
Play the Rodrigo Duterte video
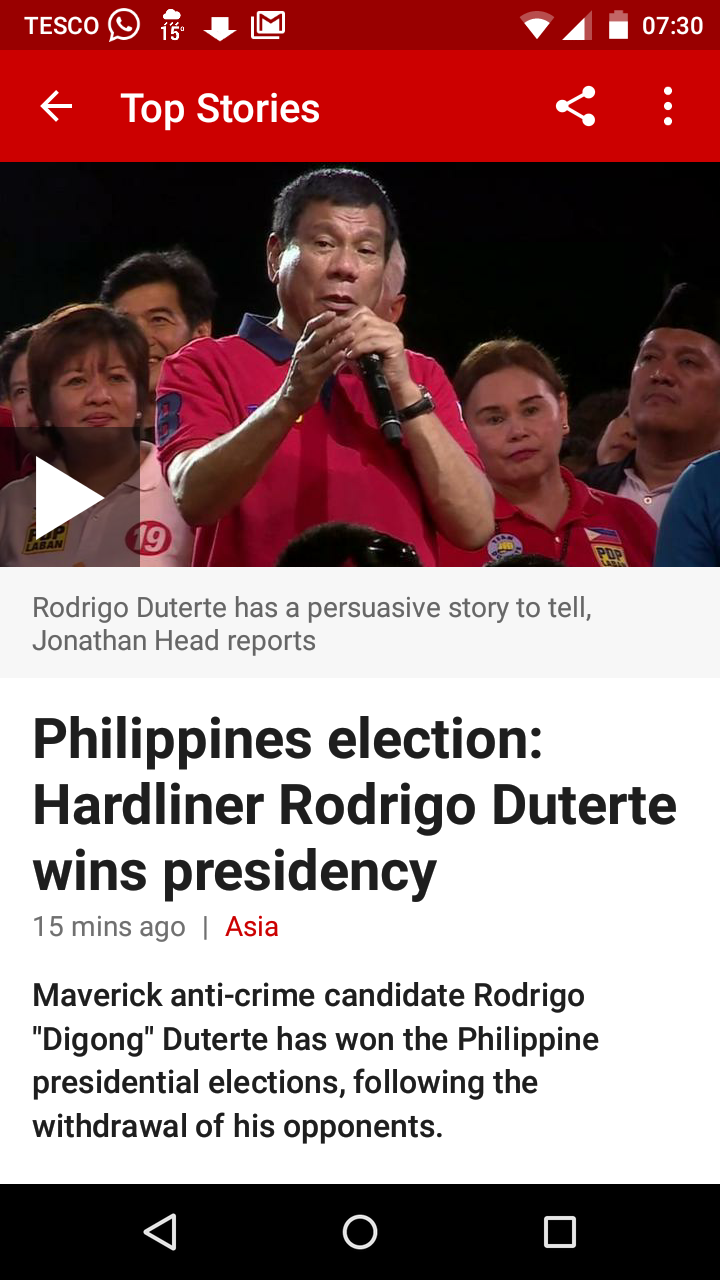[70, 497]
